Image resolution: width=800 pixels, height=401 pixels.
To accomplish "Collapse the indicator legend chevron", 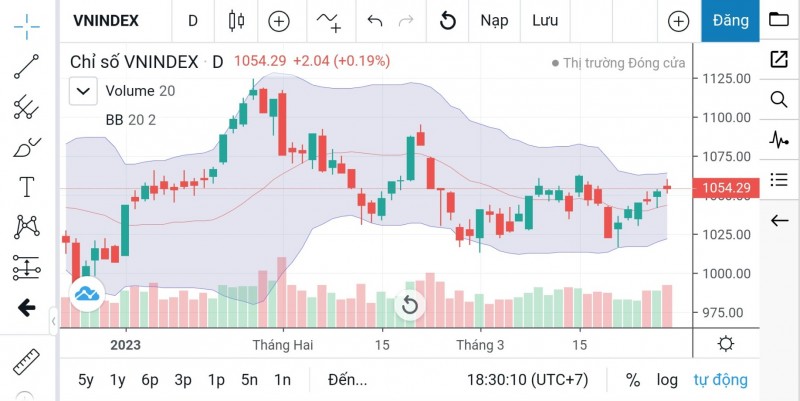I will (83, 91).
